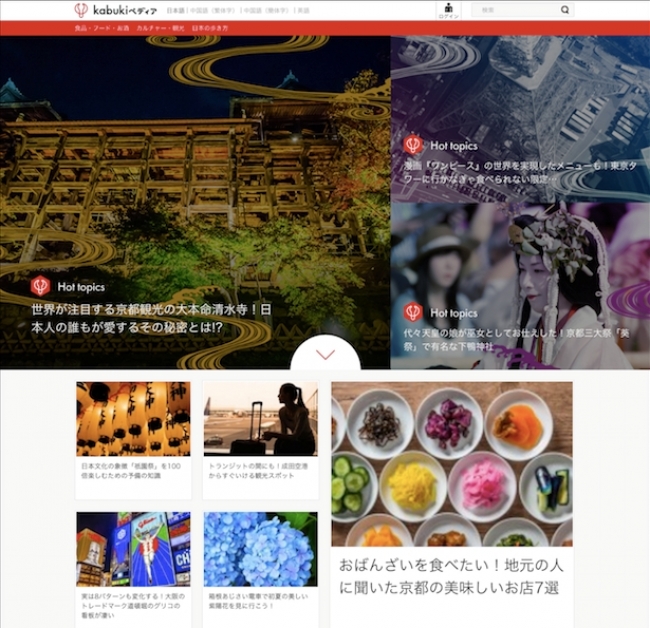Tap the down chevron to scroll to articles
This screenshot has width=650, height=628.
pyautogui.click(x=325, y=355)
